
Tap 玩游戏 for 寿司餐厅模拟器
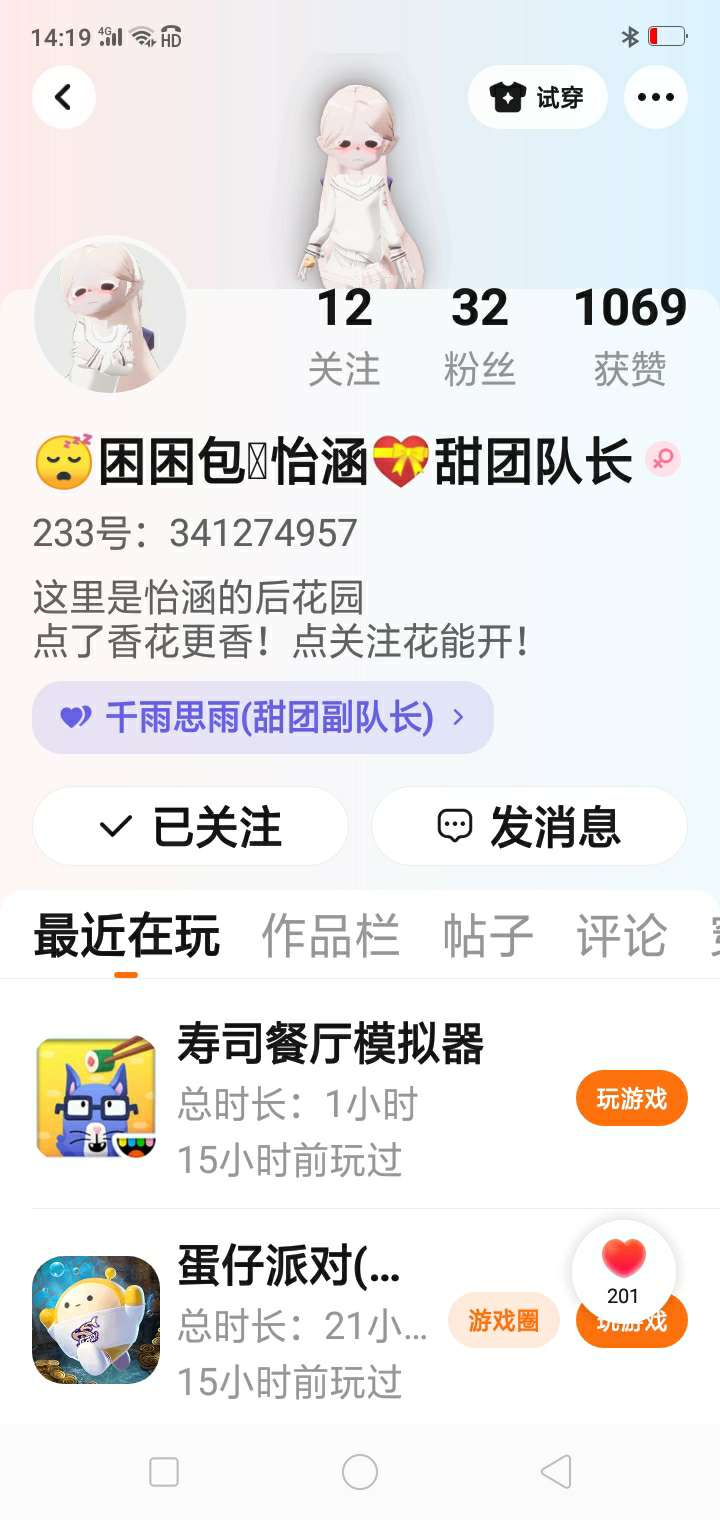coord(632,1098)
